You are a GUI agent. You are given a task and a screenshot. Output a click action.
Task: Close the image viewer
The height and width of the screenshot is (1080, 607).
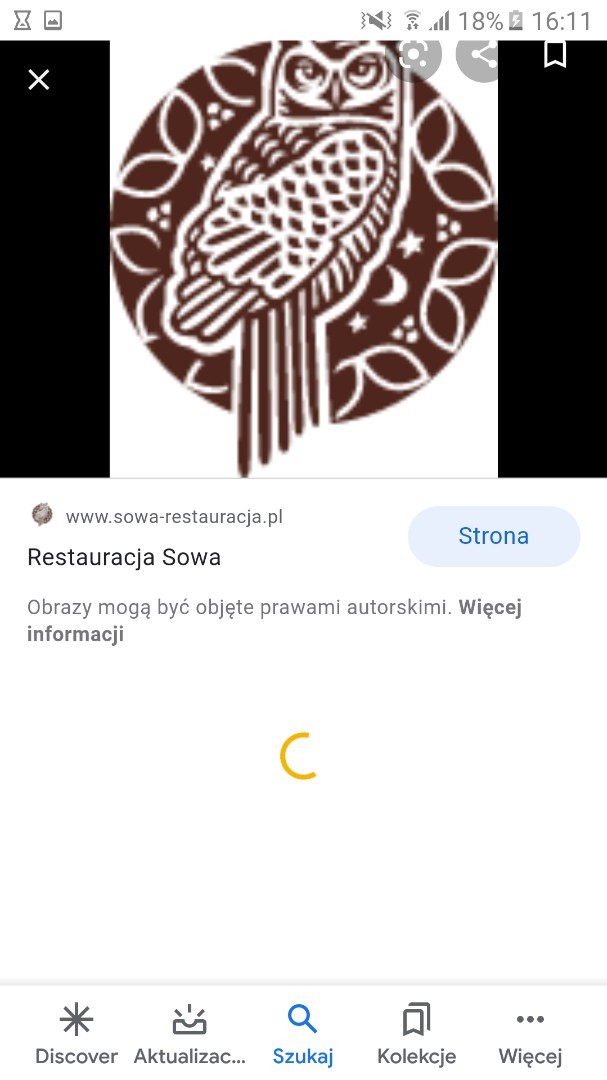pyautogui.click(x=39, y=80)
